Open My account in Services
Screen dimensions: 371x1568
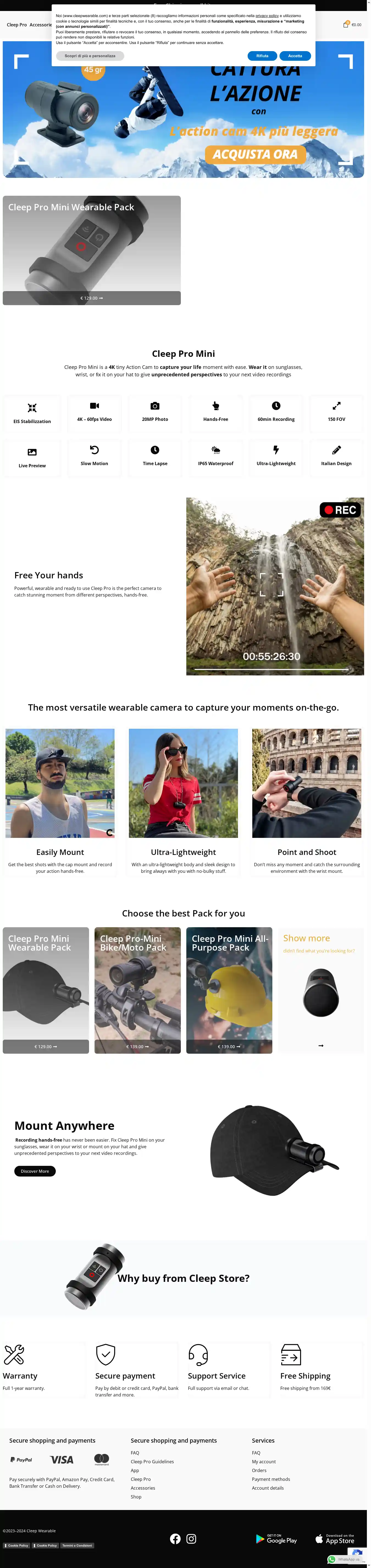tap(263, 1461)
